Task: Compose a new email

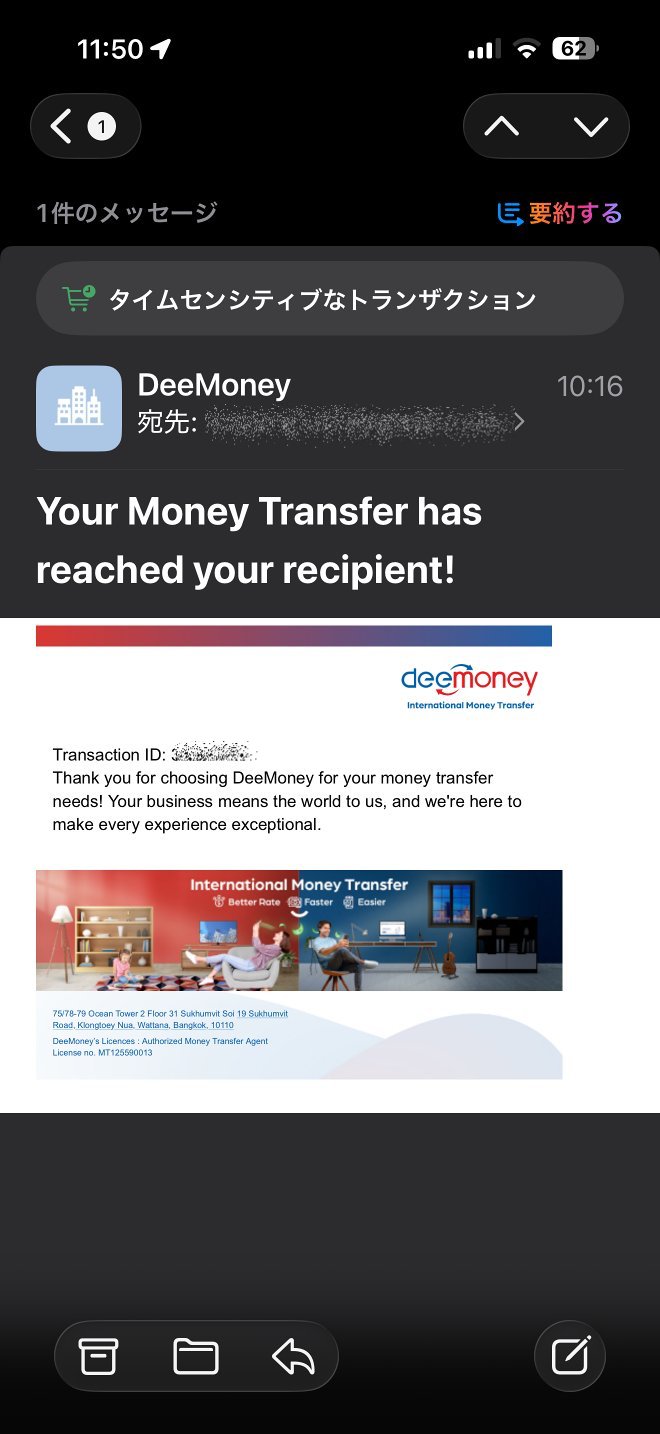Action: (x=570, y=1356)
